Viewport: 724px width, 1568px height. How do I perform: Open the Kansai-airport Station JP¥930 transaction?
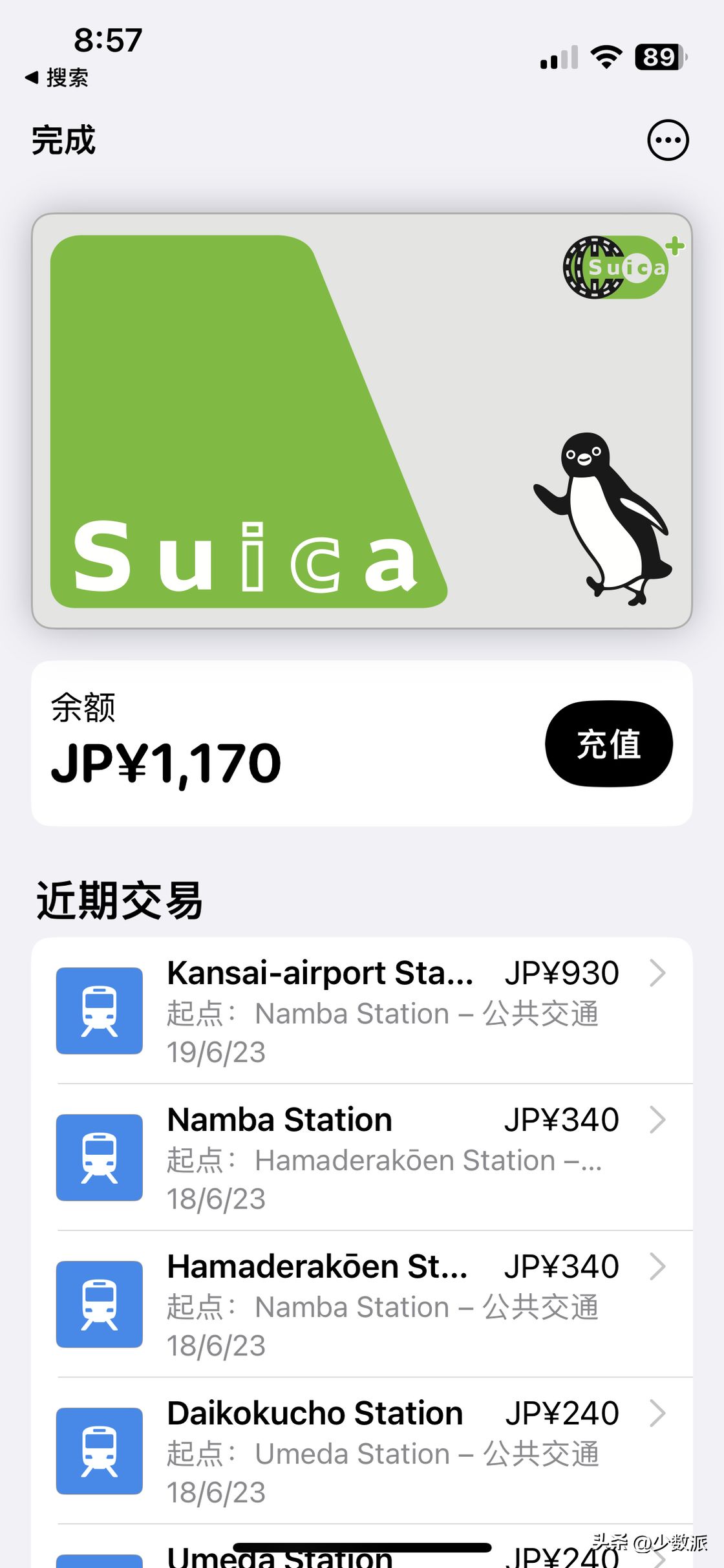click(362, 1011)
